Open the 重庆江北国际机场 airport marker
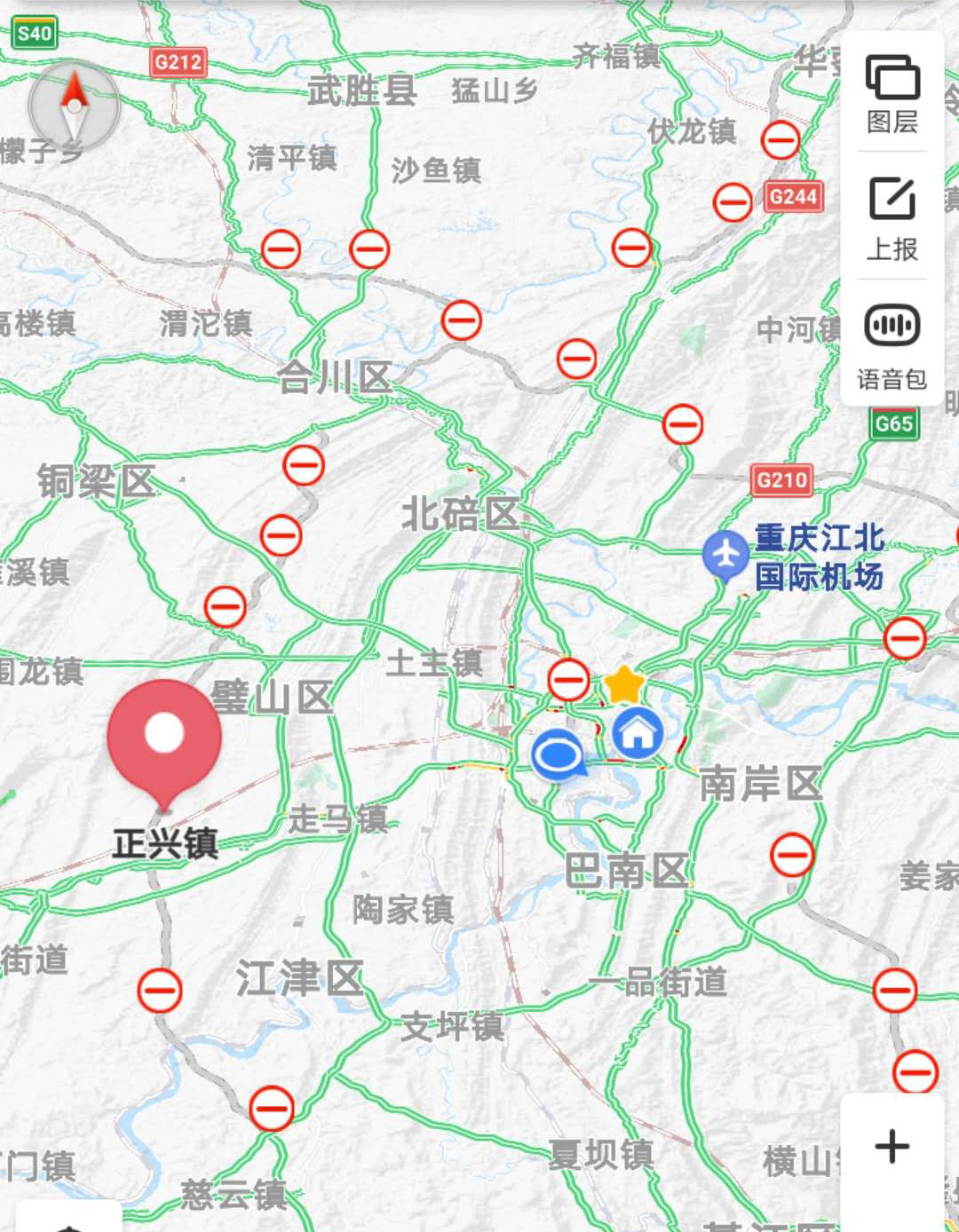Image resolution: width=959 pixels, height=1232 pixels. point(726,555)
